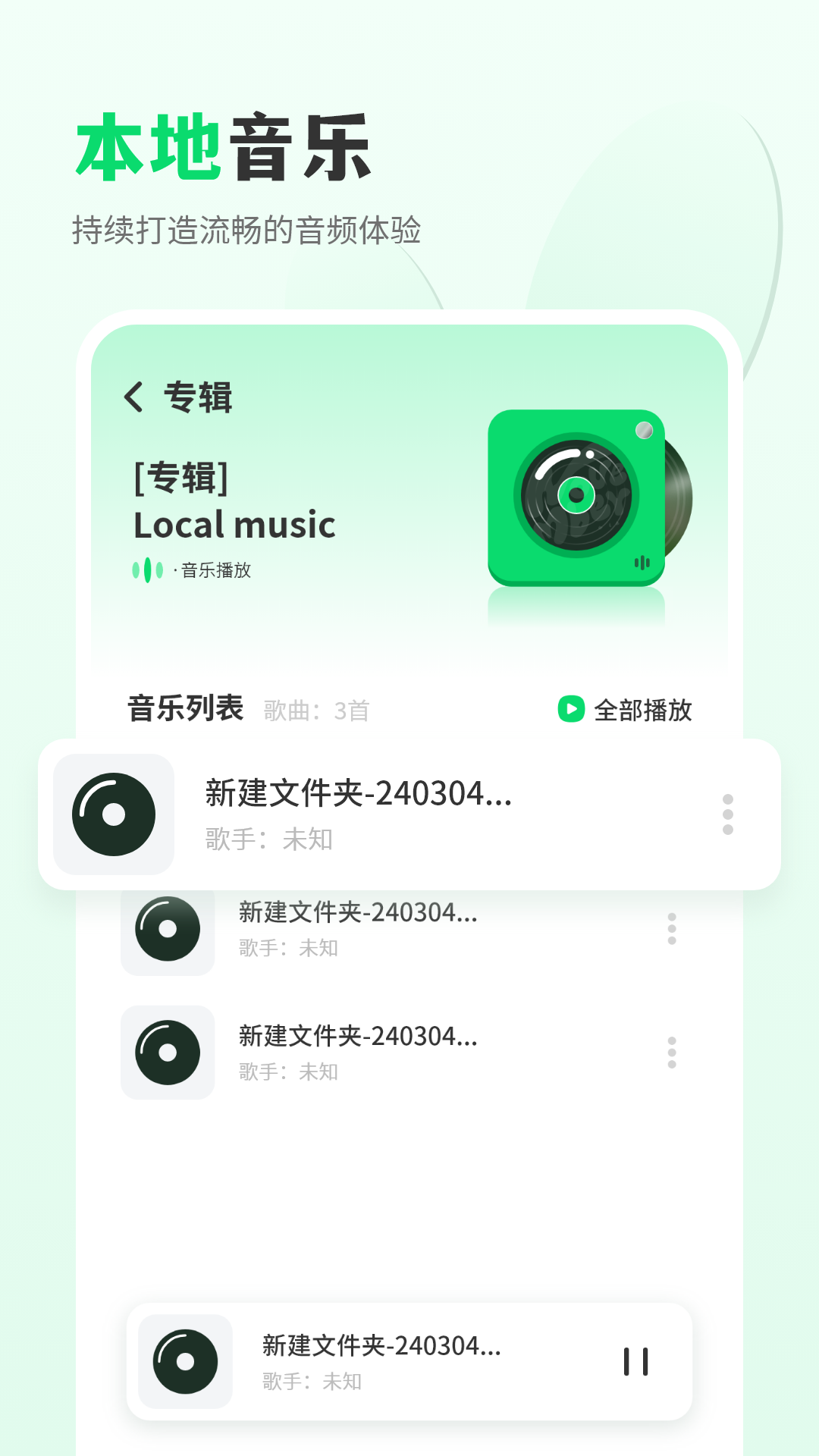
Task: Open the overflow menu of the third song
Action: coord(672,1053)
